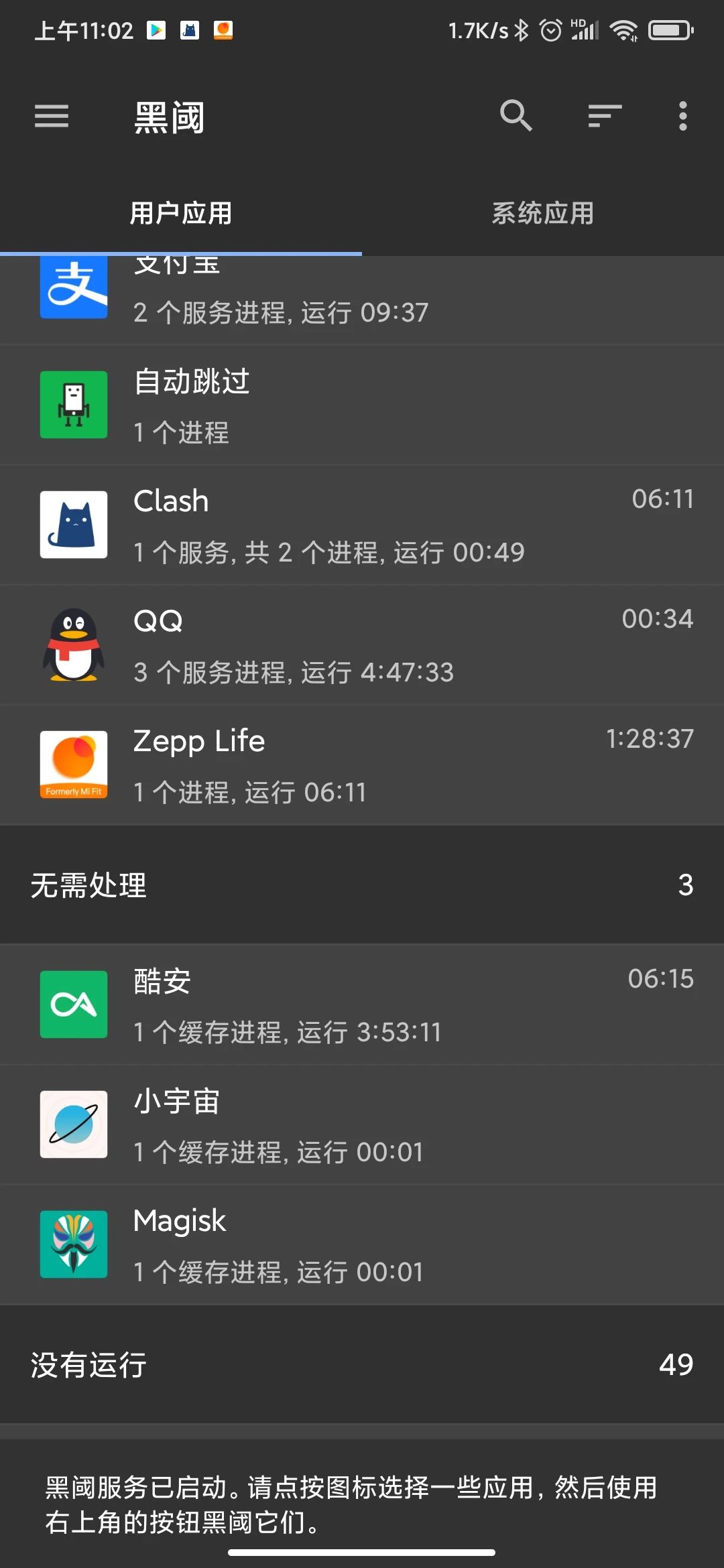Image resolution: width=724 pixels, height=1568 pixels.
Task: Open the three-dot overflow menu
Action: (x=682, y=117)
